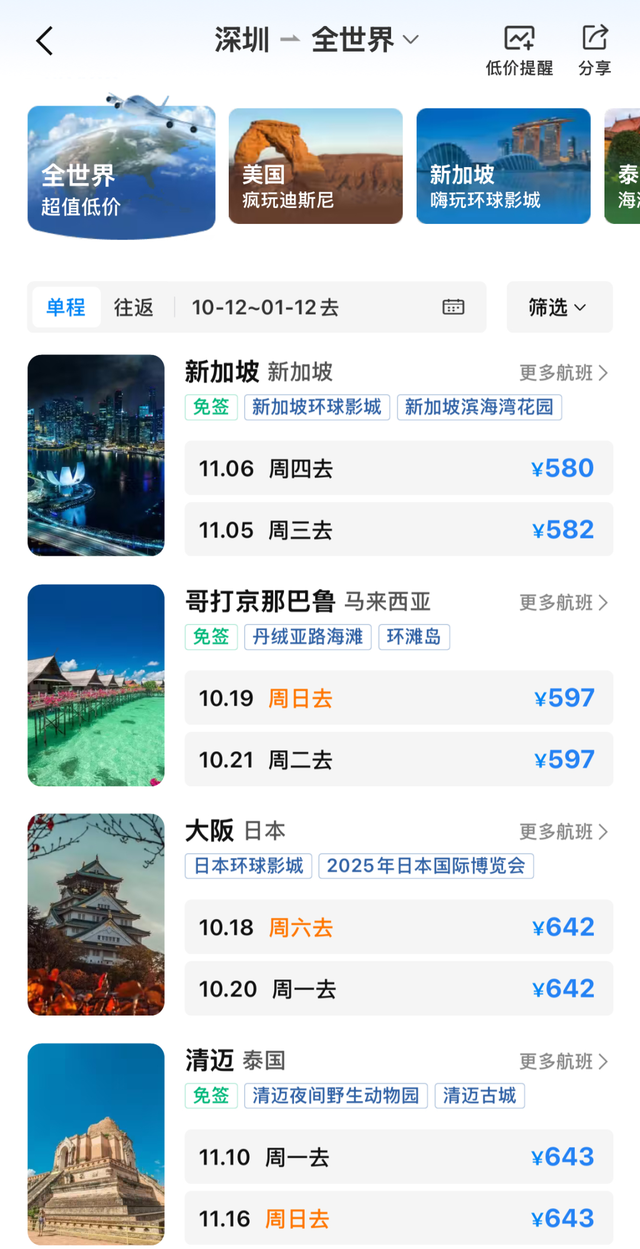Set a 低价提醒 price alert
This screenshot has width=640, height=1249.
click(519, 50)
